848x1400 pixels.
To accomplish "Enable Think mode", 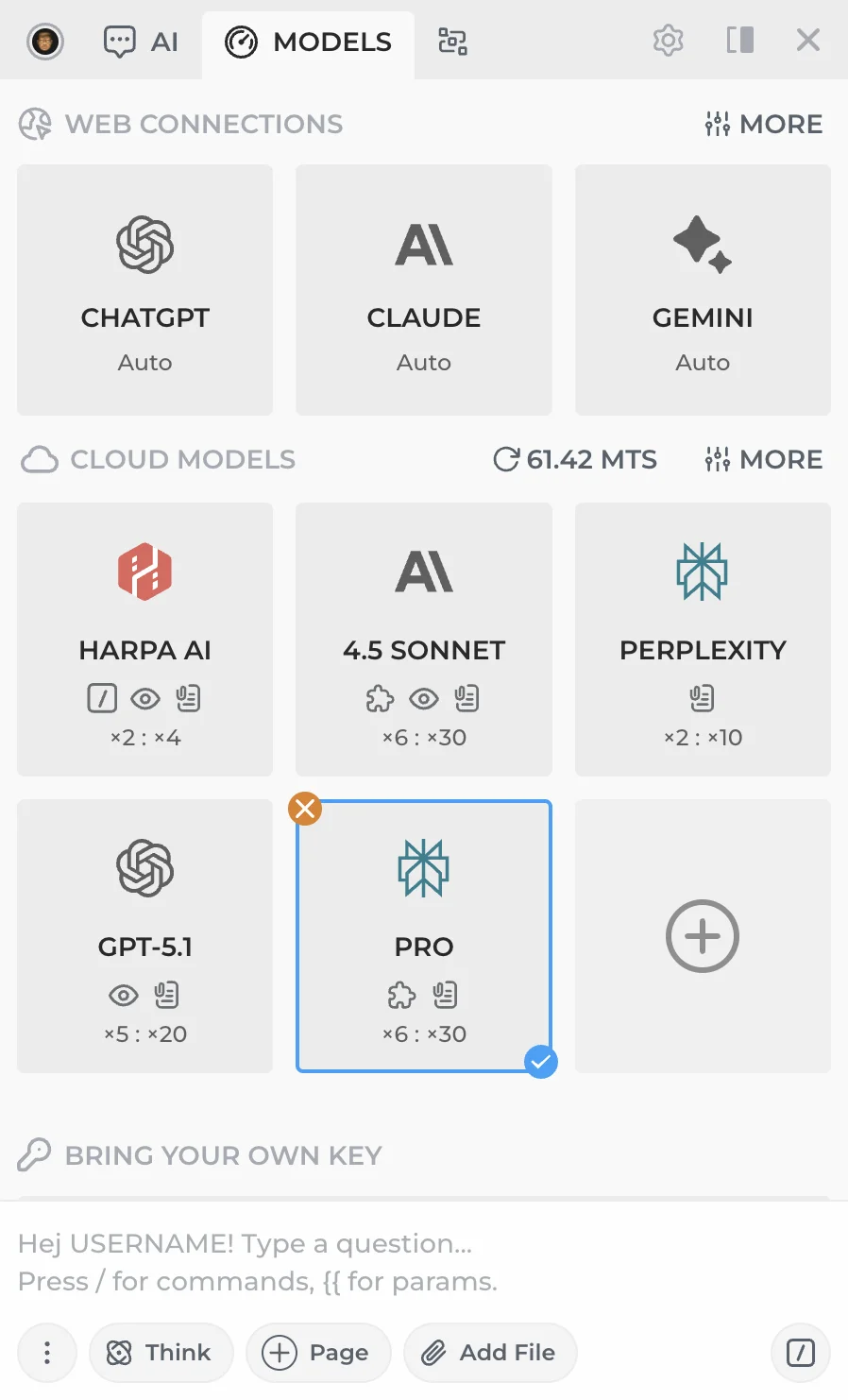I will point(161,1353).
